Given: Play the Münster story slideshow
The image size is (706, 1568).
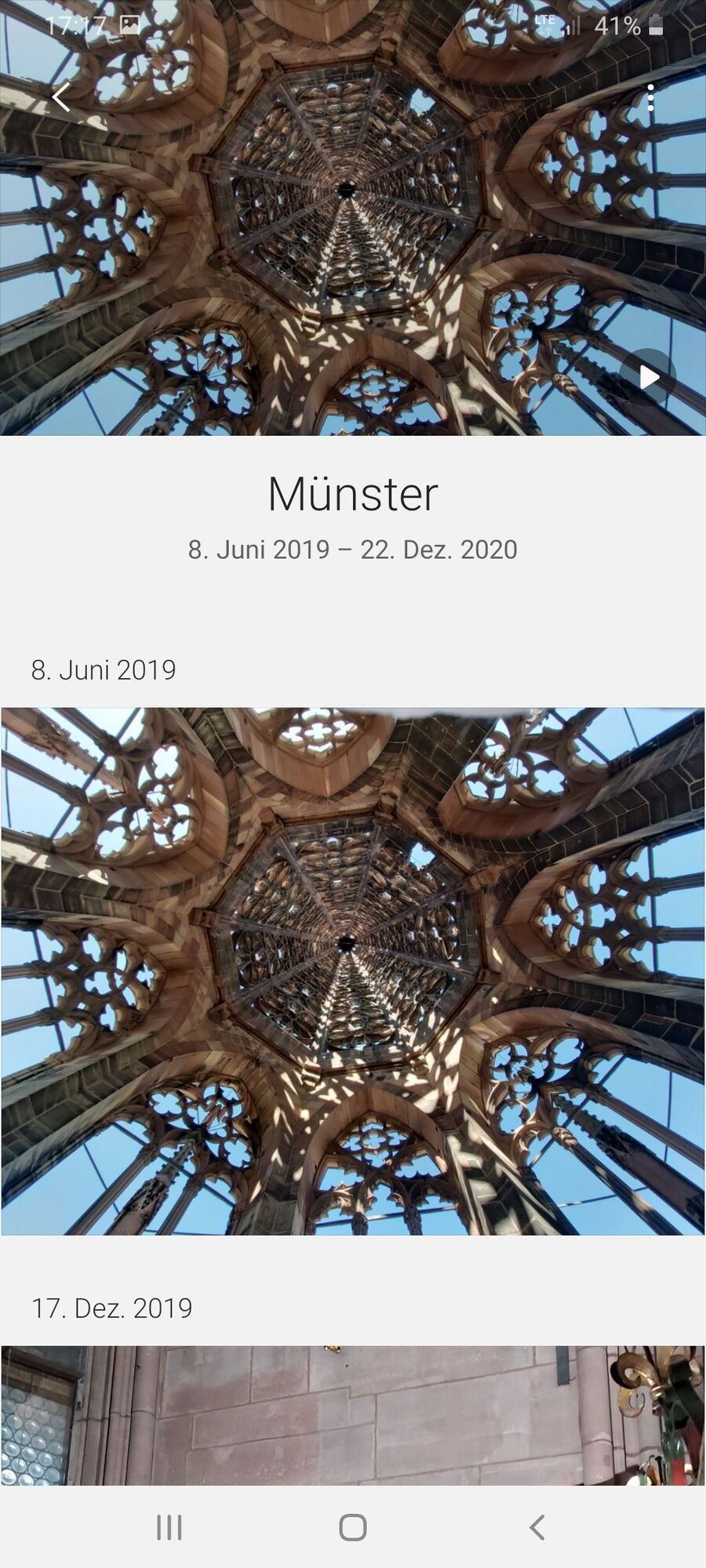Looking at the screenshot, I should 648,377.
